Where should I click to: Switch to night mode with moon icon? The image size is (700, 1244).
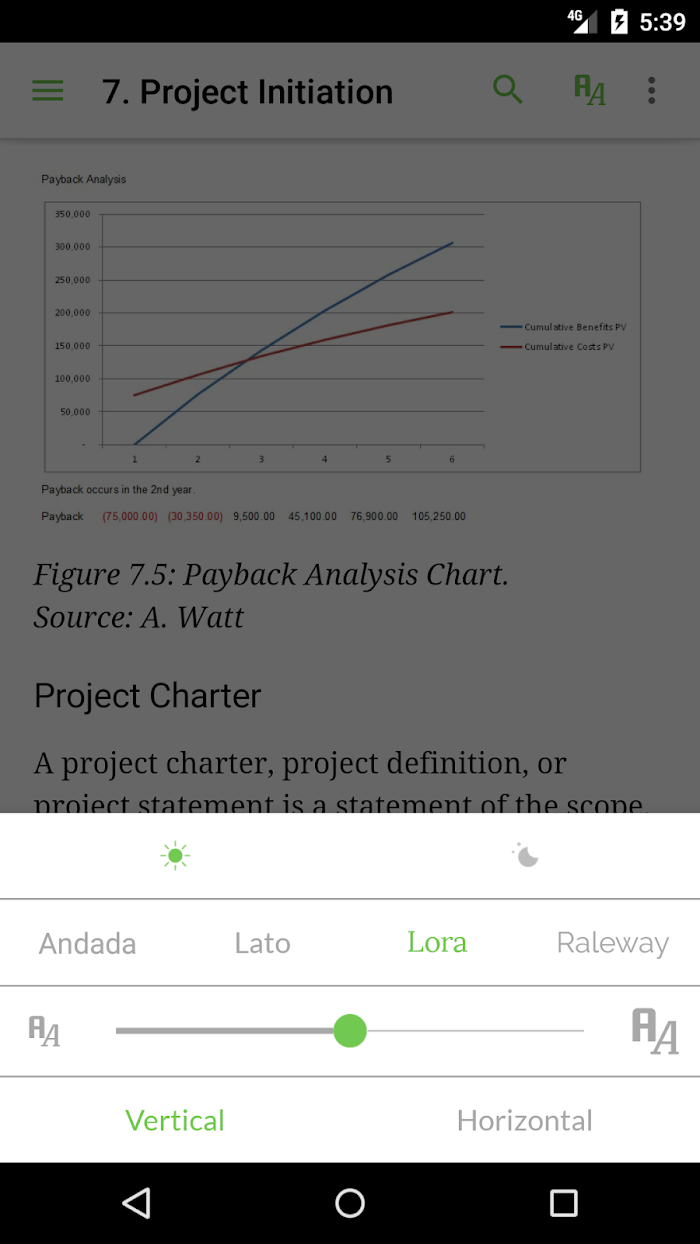pos(526,855)
